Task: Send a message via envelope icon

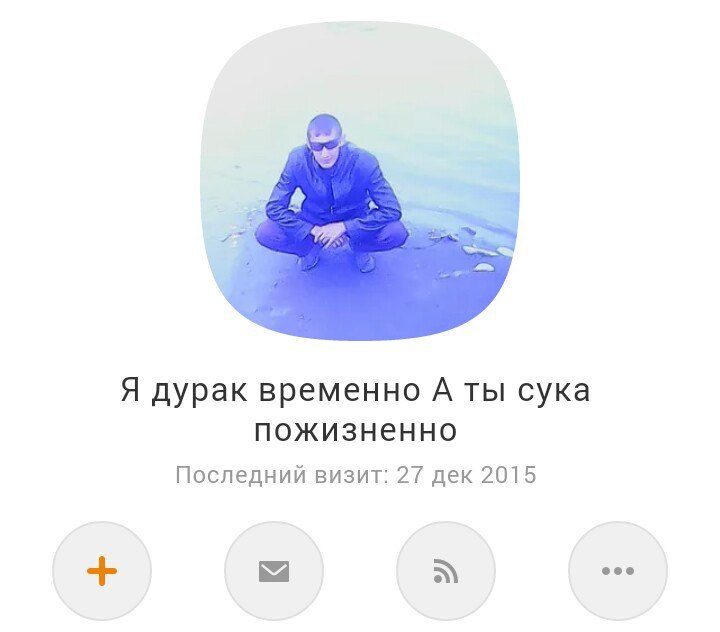Action: click(274, 571)
